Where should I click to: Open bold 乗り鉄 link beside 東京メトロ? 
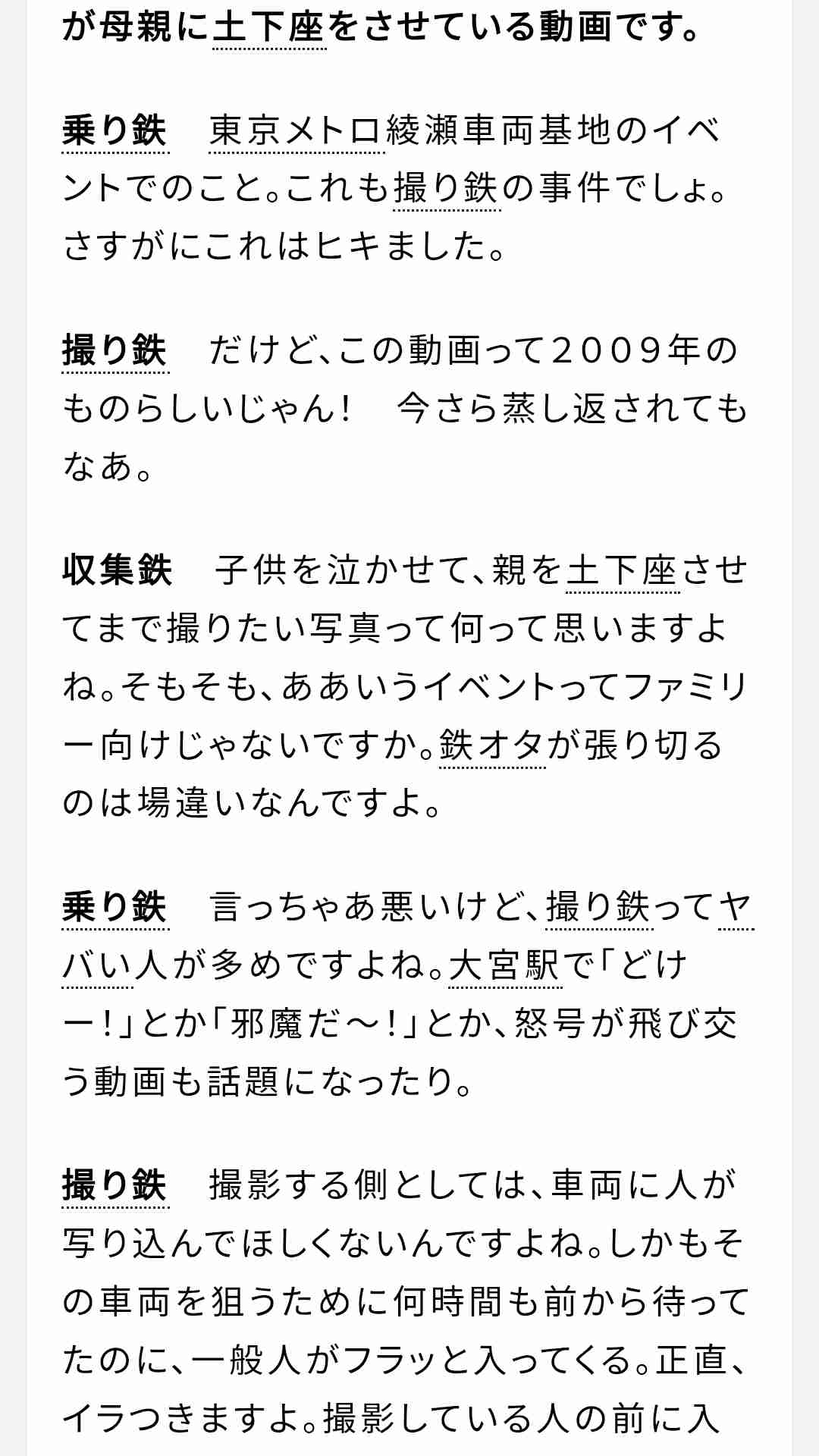click(x=115, y=130)
